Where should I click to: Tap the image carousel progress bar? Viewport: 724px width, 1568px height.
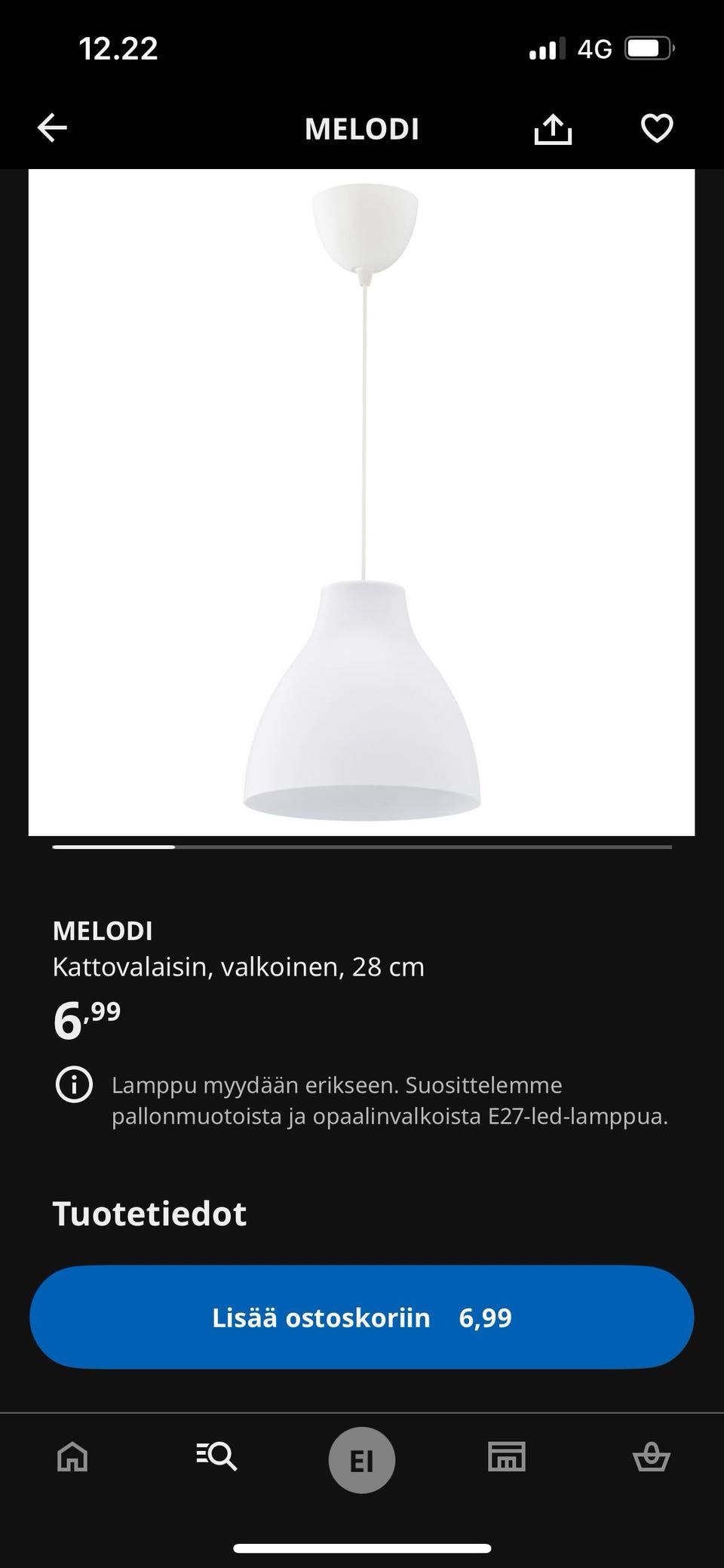click(x=362, y=848)
